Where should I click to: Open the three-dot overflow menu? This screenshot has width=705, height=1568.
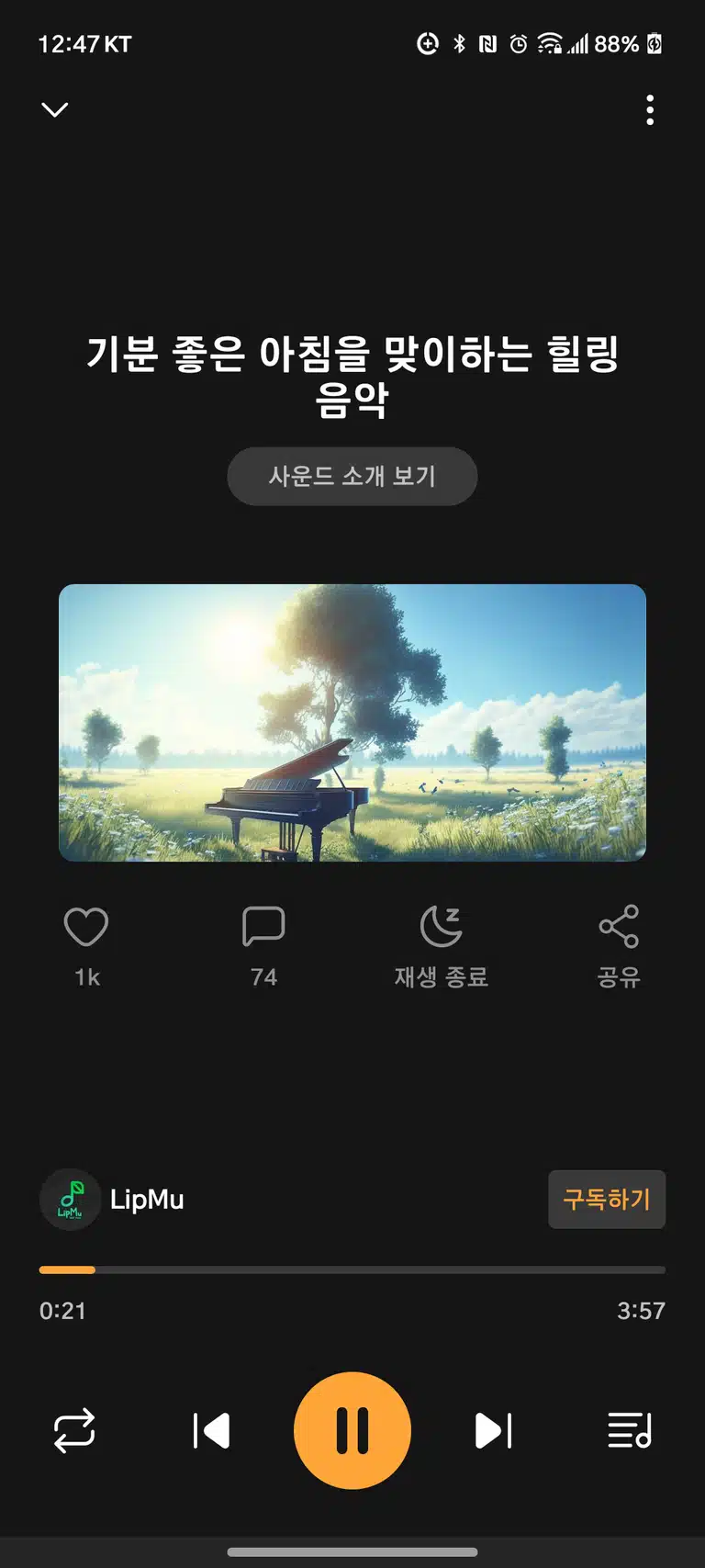650,110
